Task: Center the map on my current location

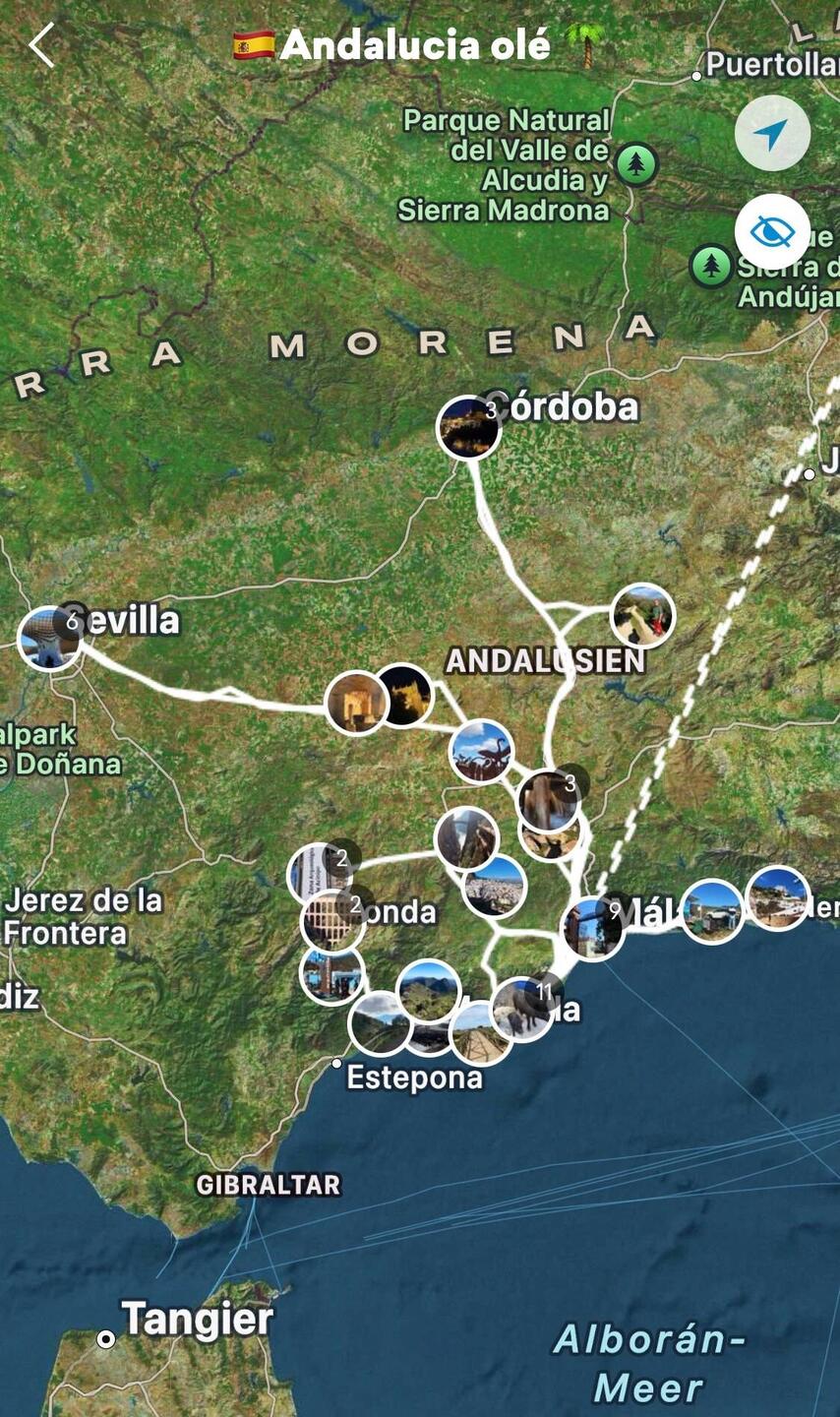Action: tap(772, 133)
